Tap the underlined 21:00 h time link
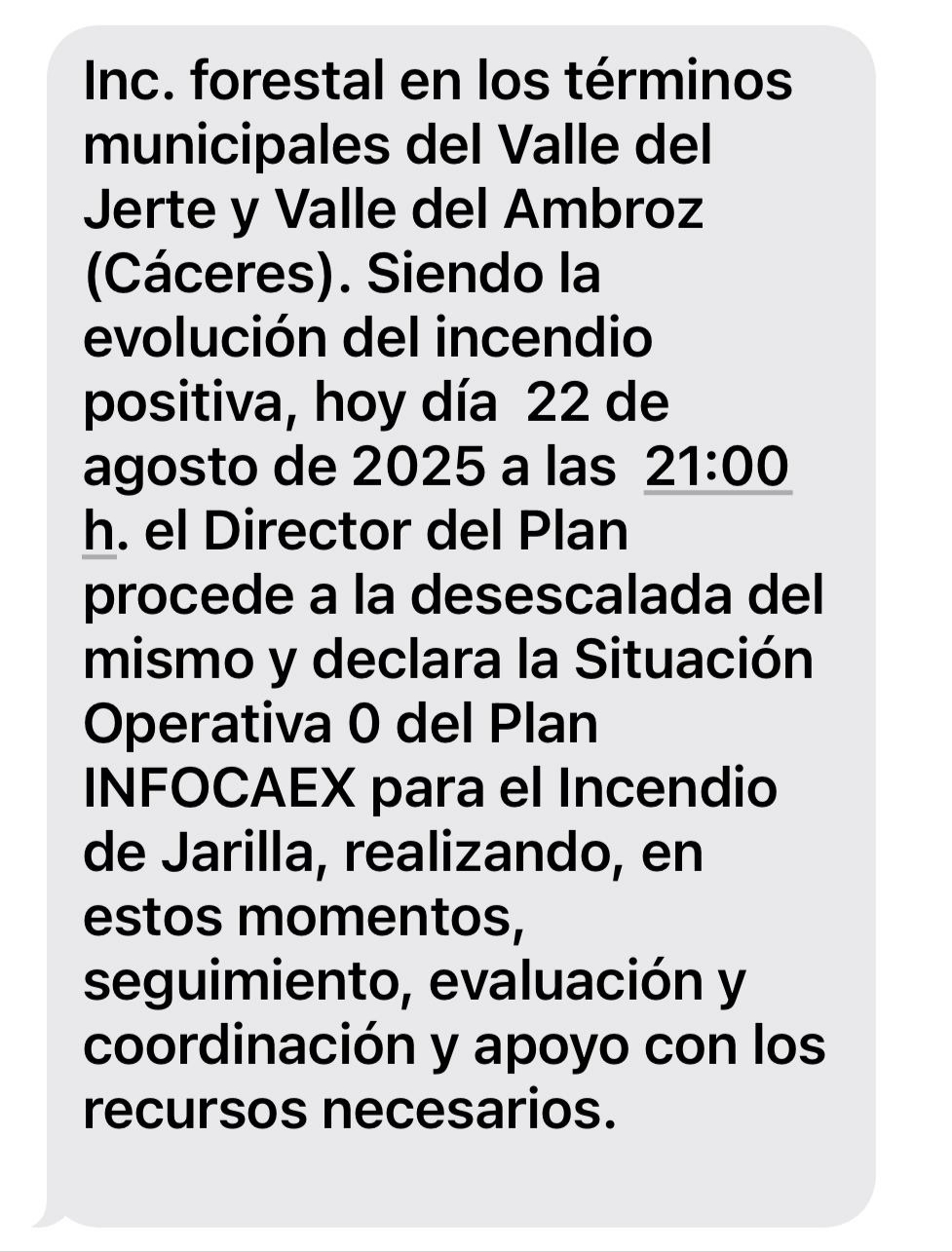Viewport: 952px width, 1252px height. tap(717, 468)
